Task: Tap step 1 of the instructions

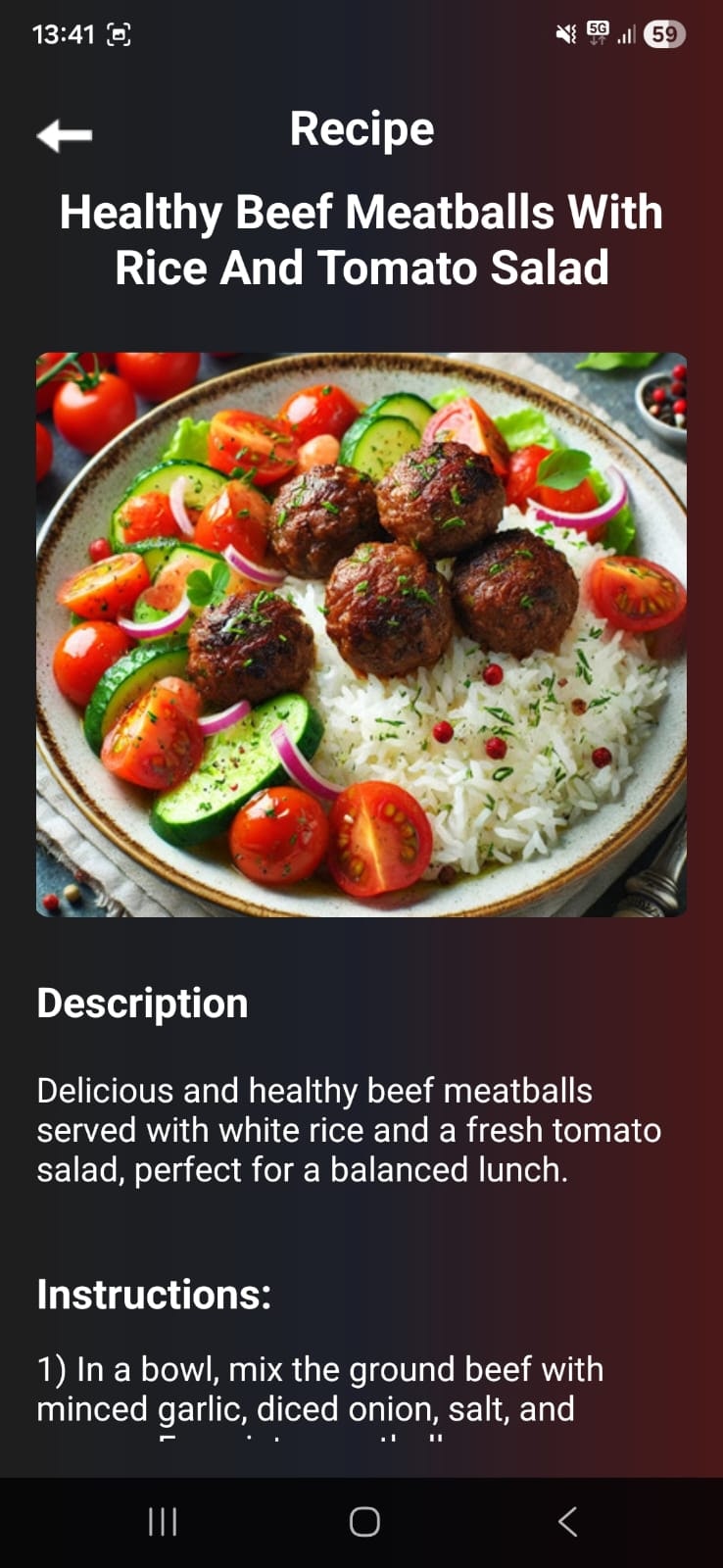Action: pyautogui.click(x=319, y=1389)
